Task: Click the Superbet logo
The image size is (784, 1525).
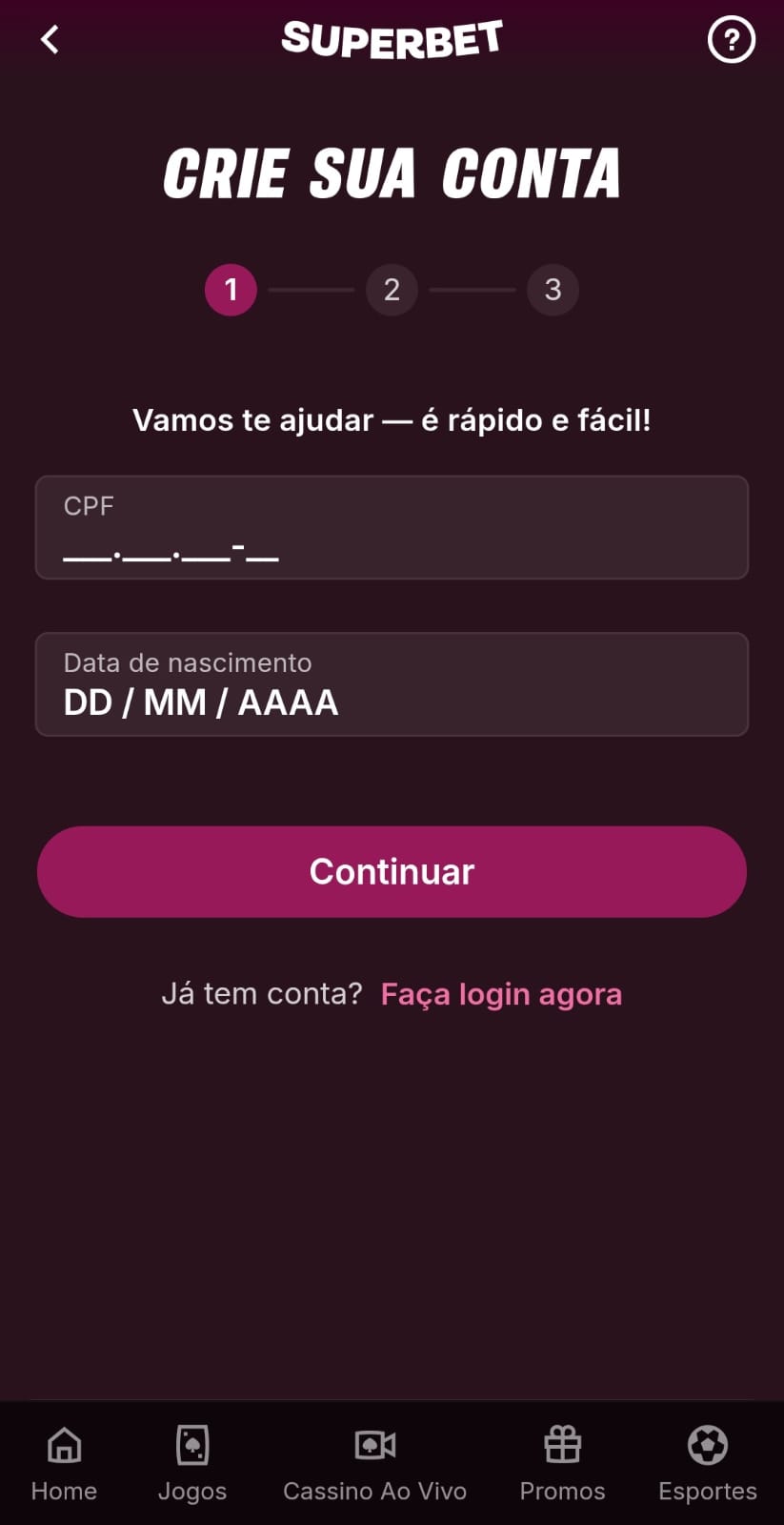Action: point(392,40)
